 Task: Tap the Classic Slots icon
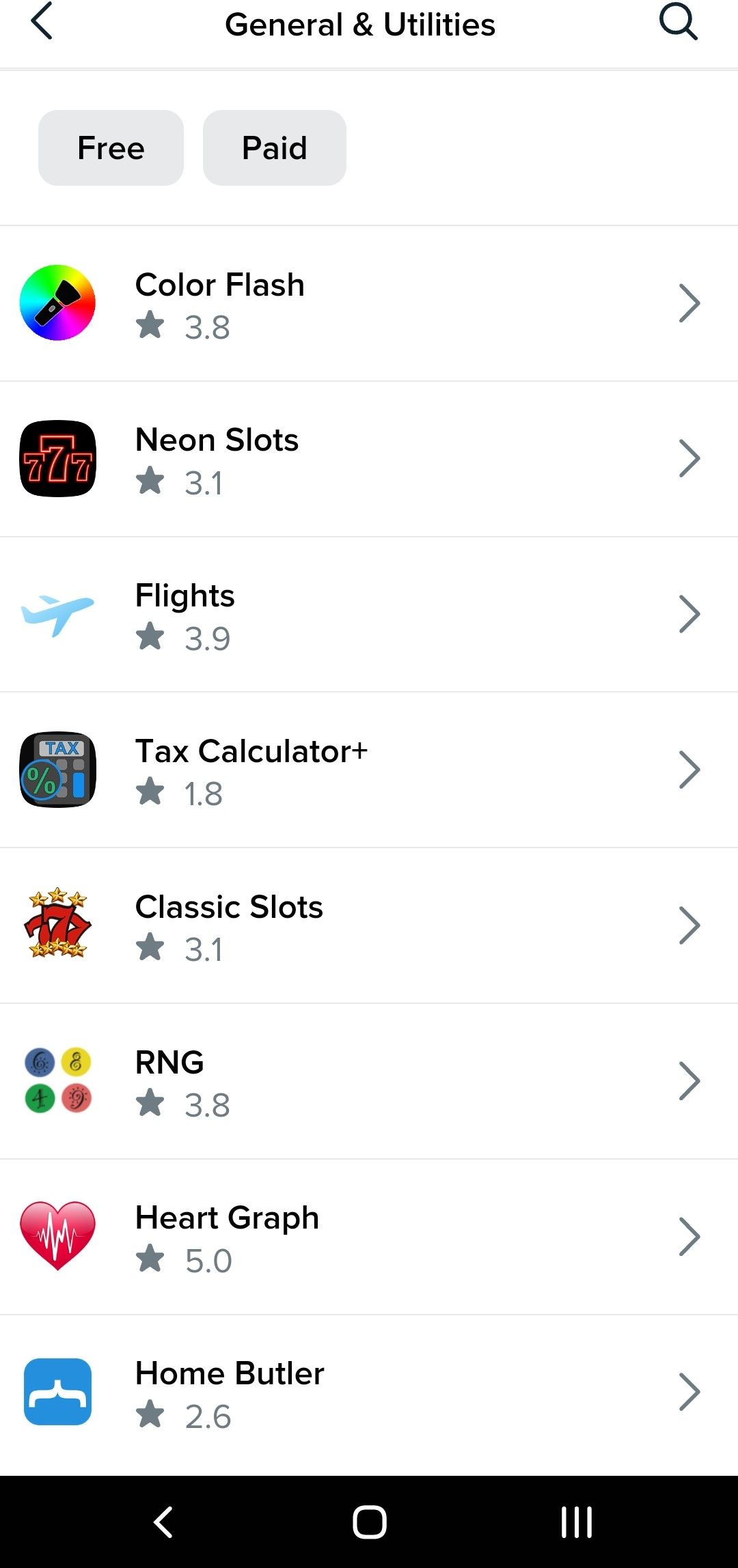[57, 925]
